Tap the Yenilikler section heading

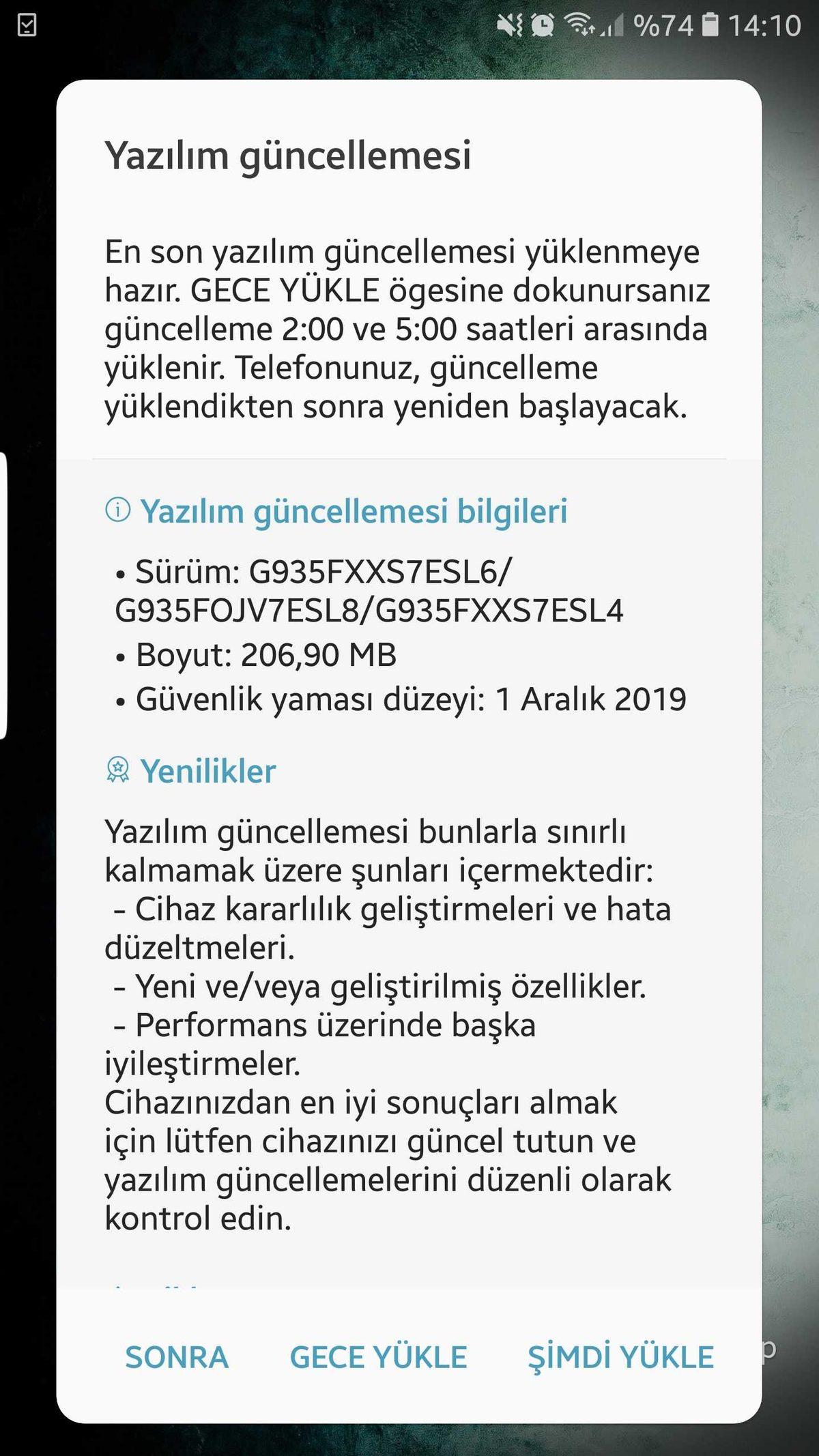(x=210, y=772)
